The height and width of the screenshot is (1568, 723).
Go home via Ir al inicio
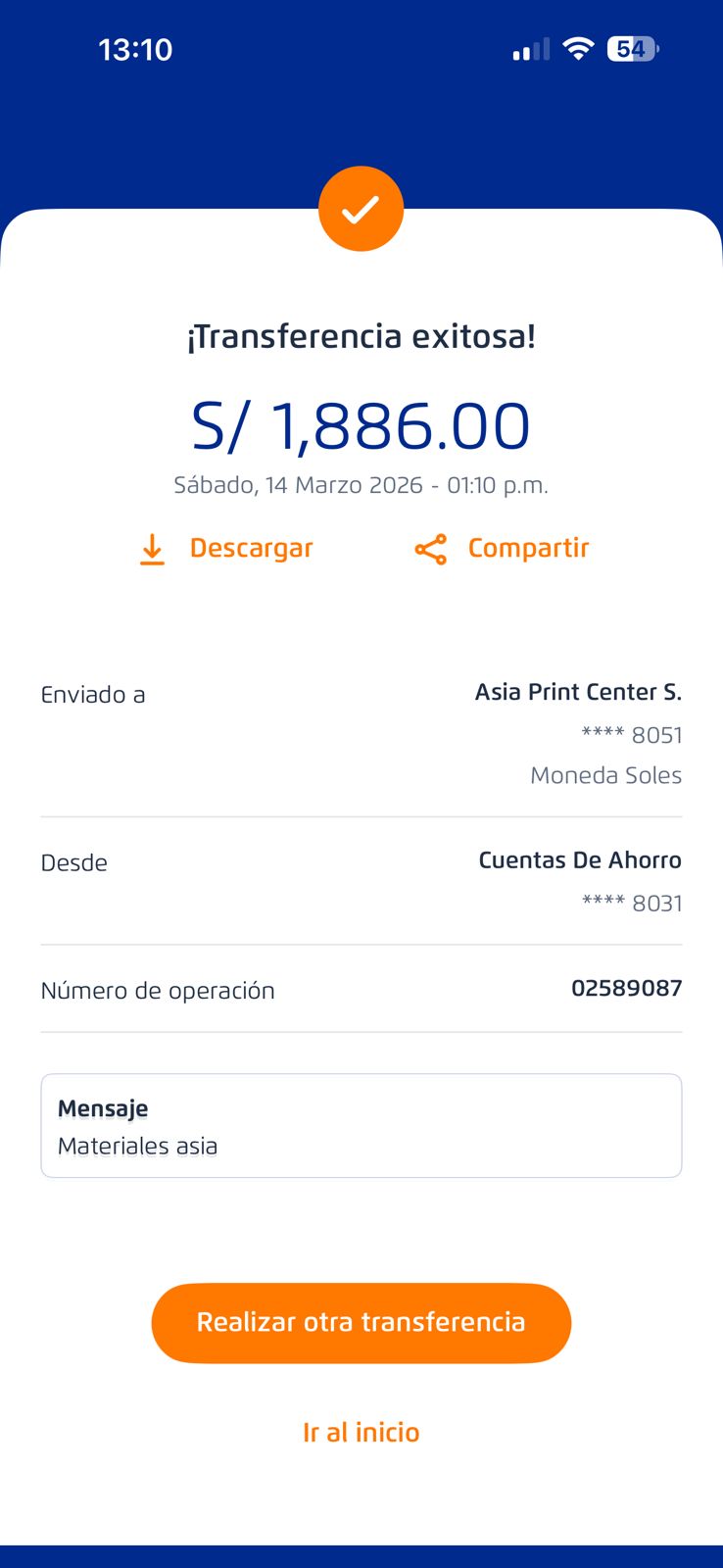[x=361, y=1433]
